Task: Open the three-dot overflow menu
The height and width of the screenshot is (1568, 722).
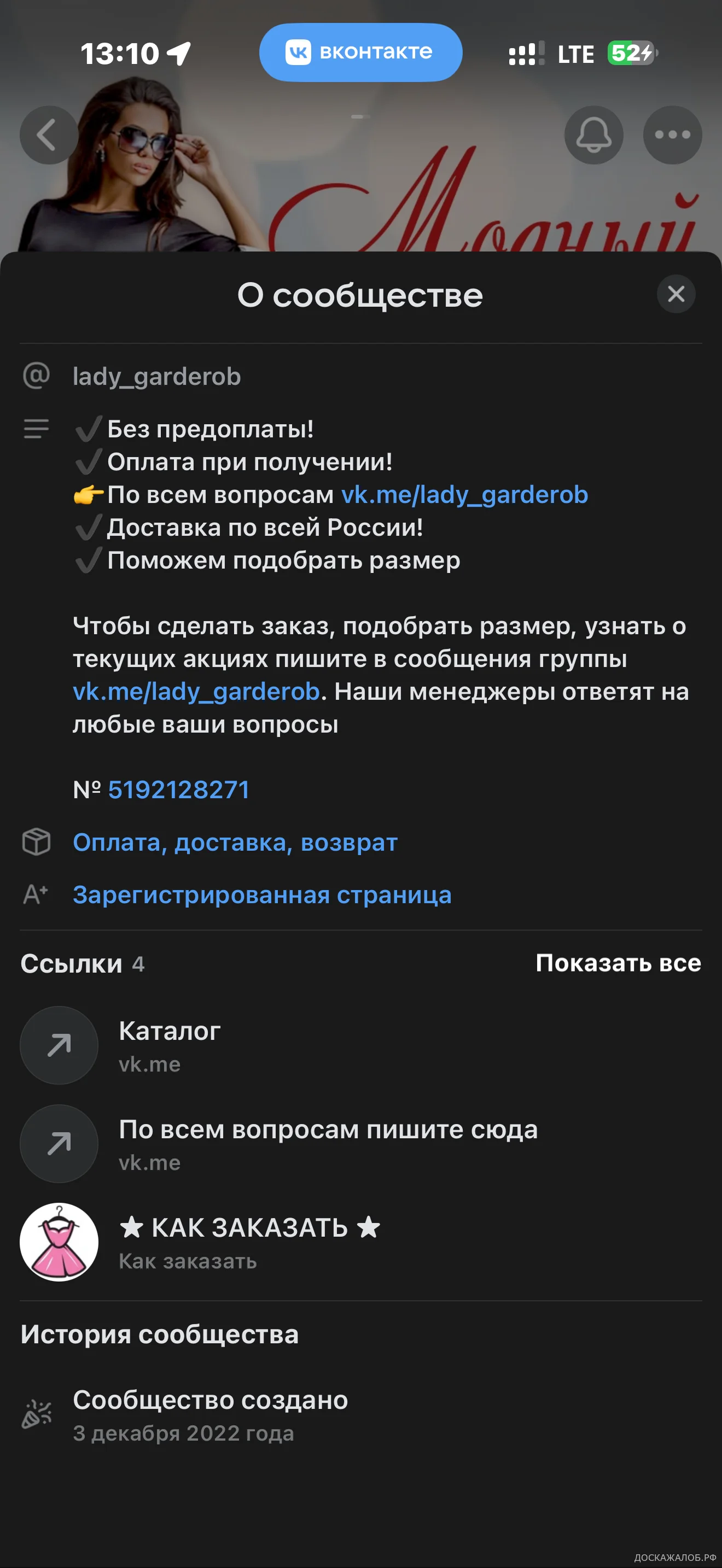Action: (x=672, y=135)
